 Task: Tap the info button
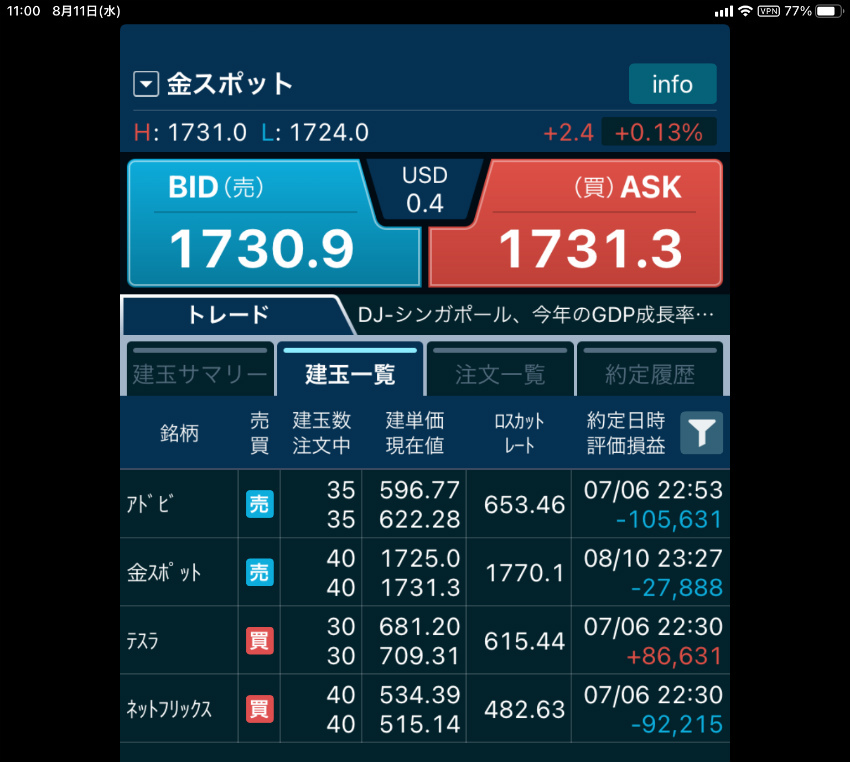(672, 84)
